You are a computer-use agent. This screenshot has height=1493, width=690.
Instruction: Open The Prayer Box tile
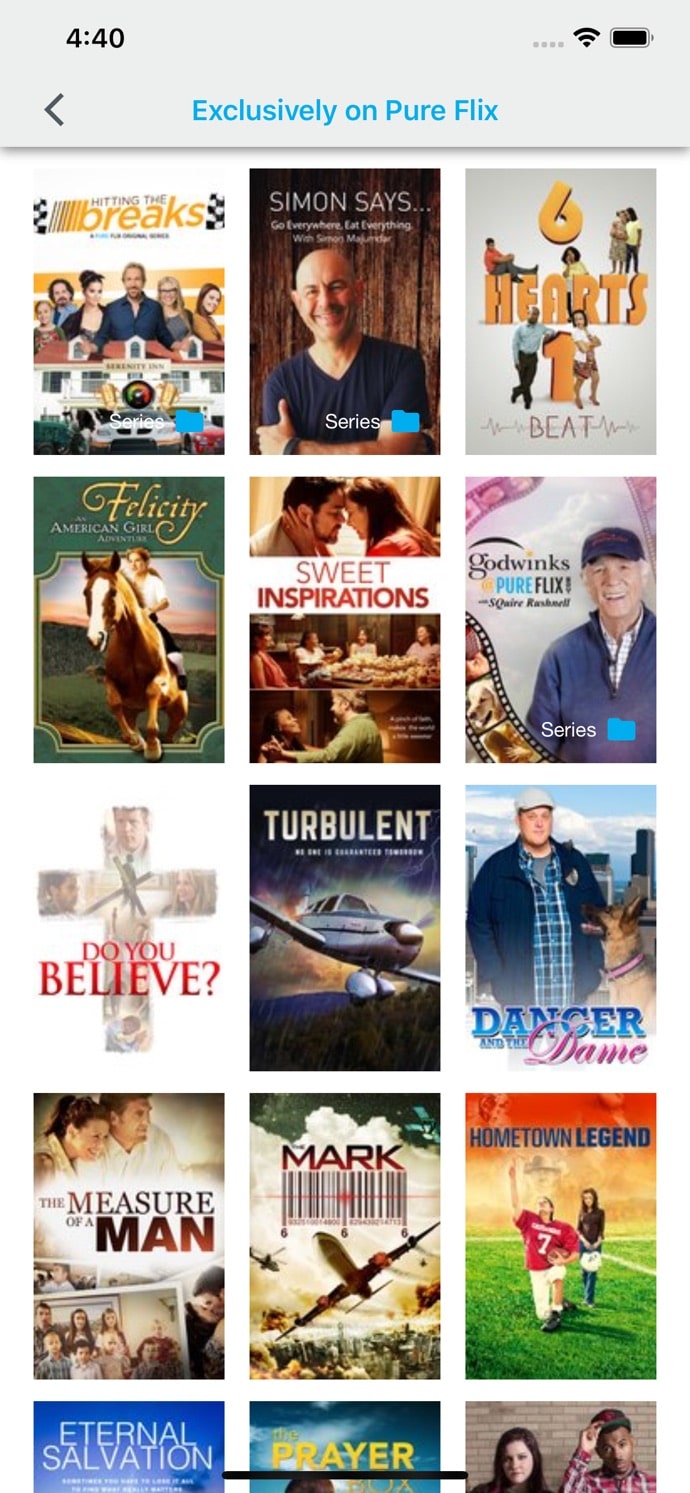345,1440
